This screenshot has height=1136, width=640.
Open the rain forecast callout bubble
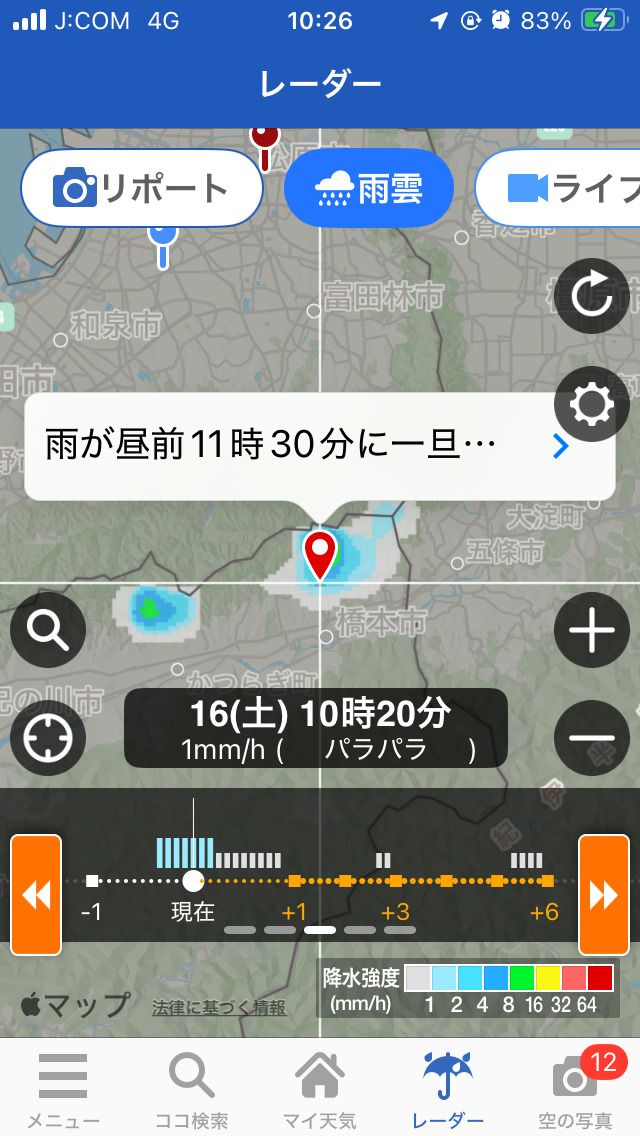click(319, 445)
